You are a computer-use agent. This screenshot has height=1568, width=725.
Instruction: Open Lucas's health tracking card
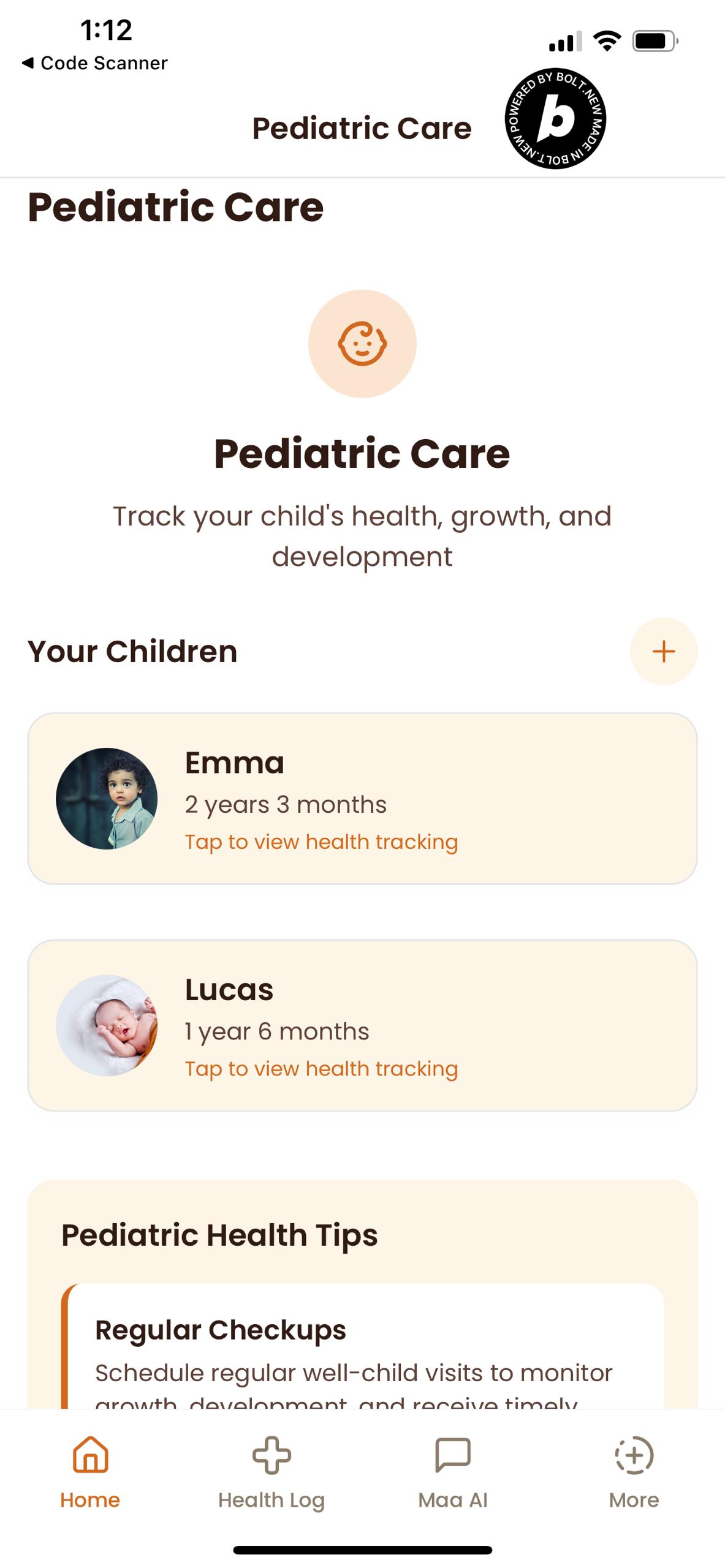[362, 1025]
